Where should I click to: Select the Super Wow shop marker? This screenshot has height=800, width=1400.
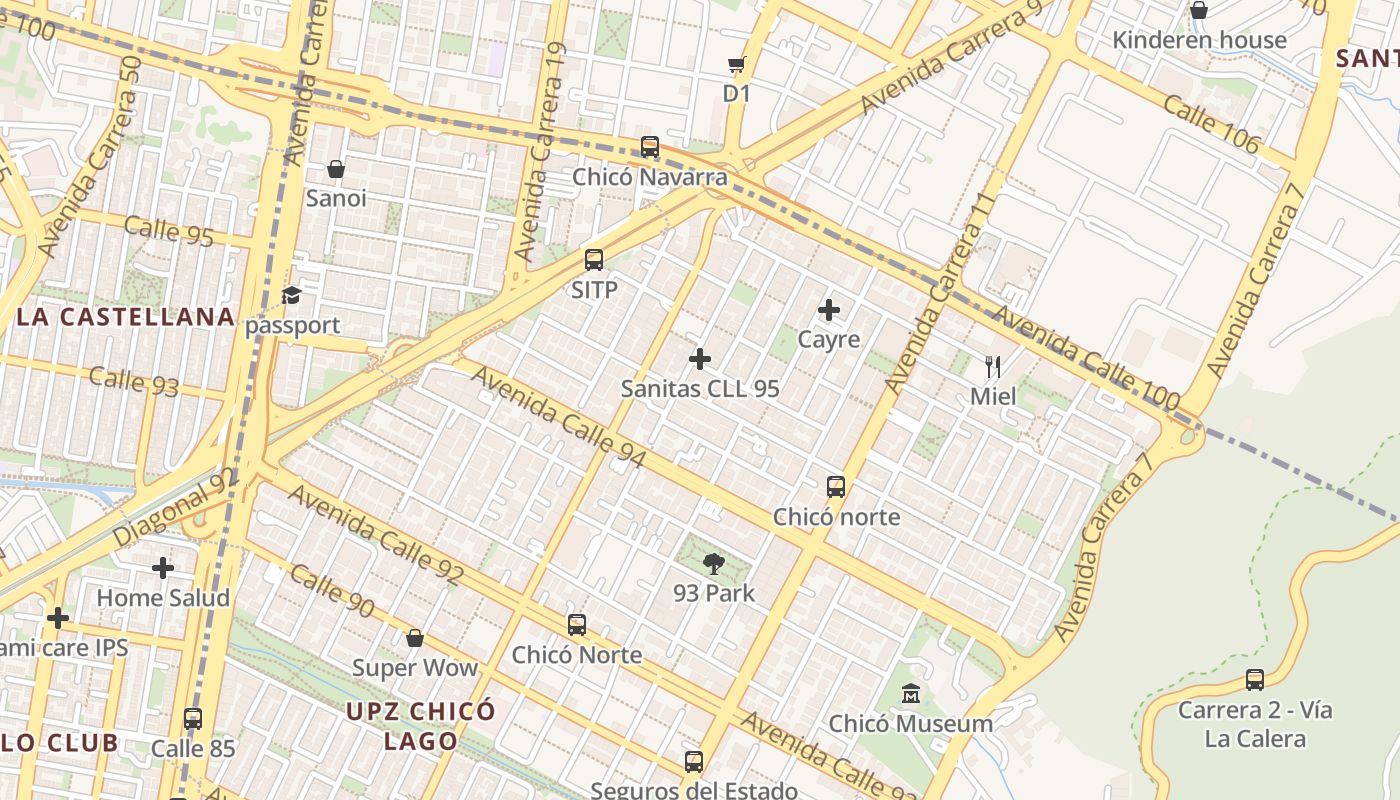click(415, 638)
